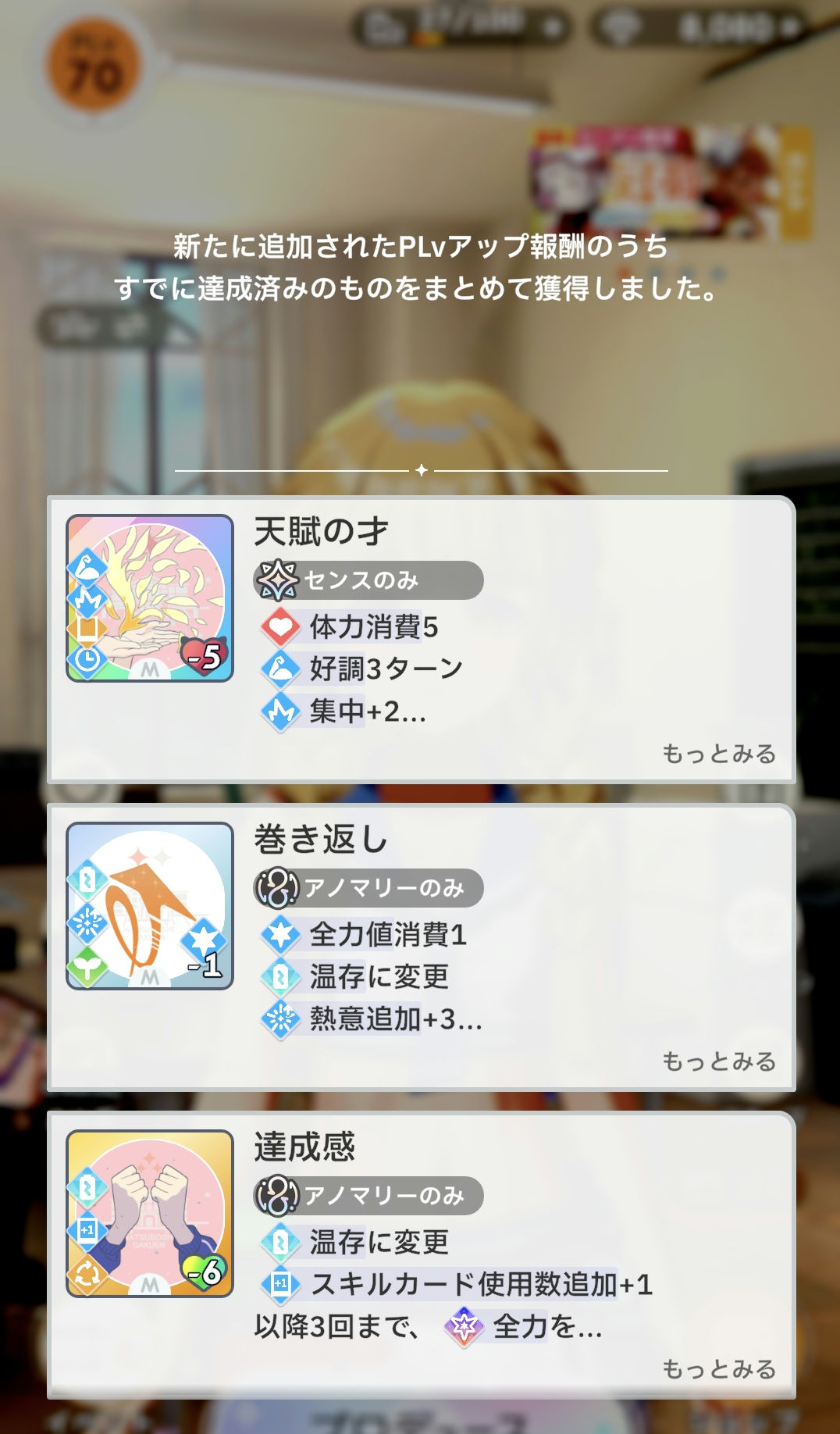View the 巻き返し skill card icon
840x1434 pixels.
pos(150,906)
